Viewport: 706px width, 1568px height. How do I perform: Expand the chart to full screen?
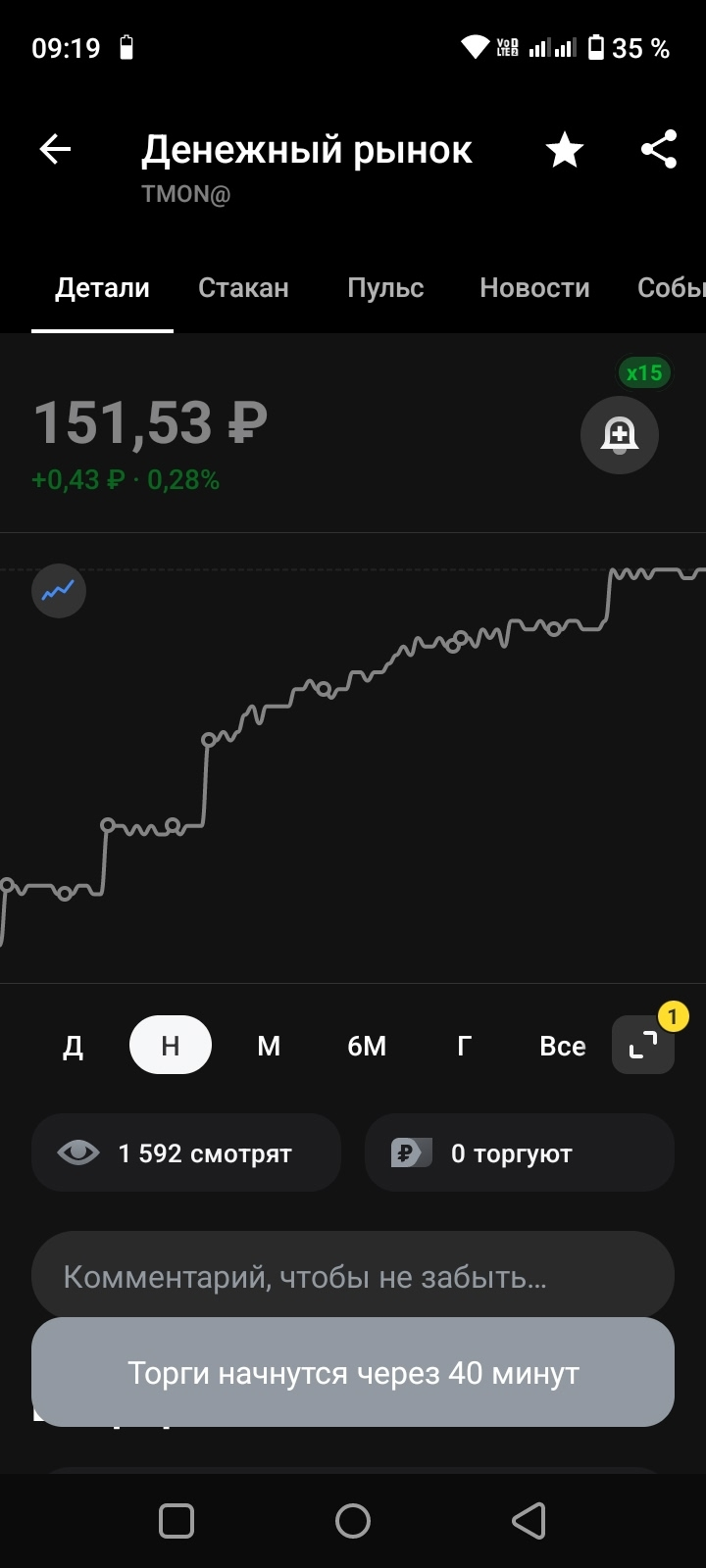point(642,1046)
